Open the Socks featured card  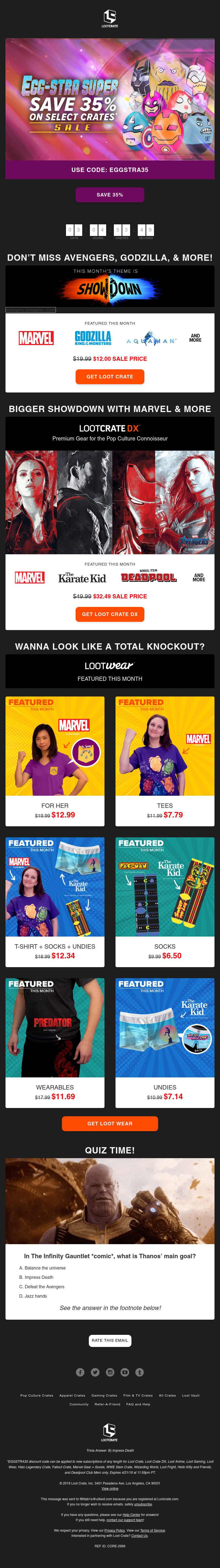click(165, 902)
